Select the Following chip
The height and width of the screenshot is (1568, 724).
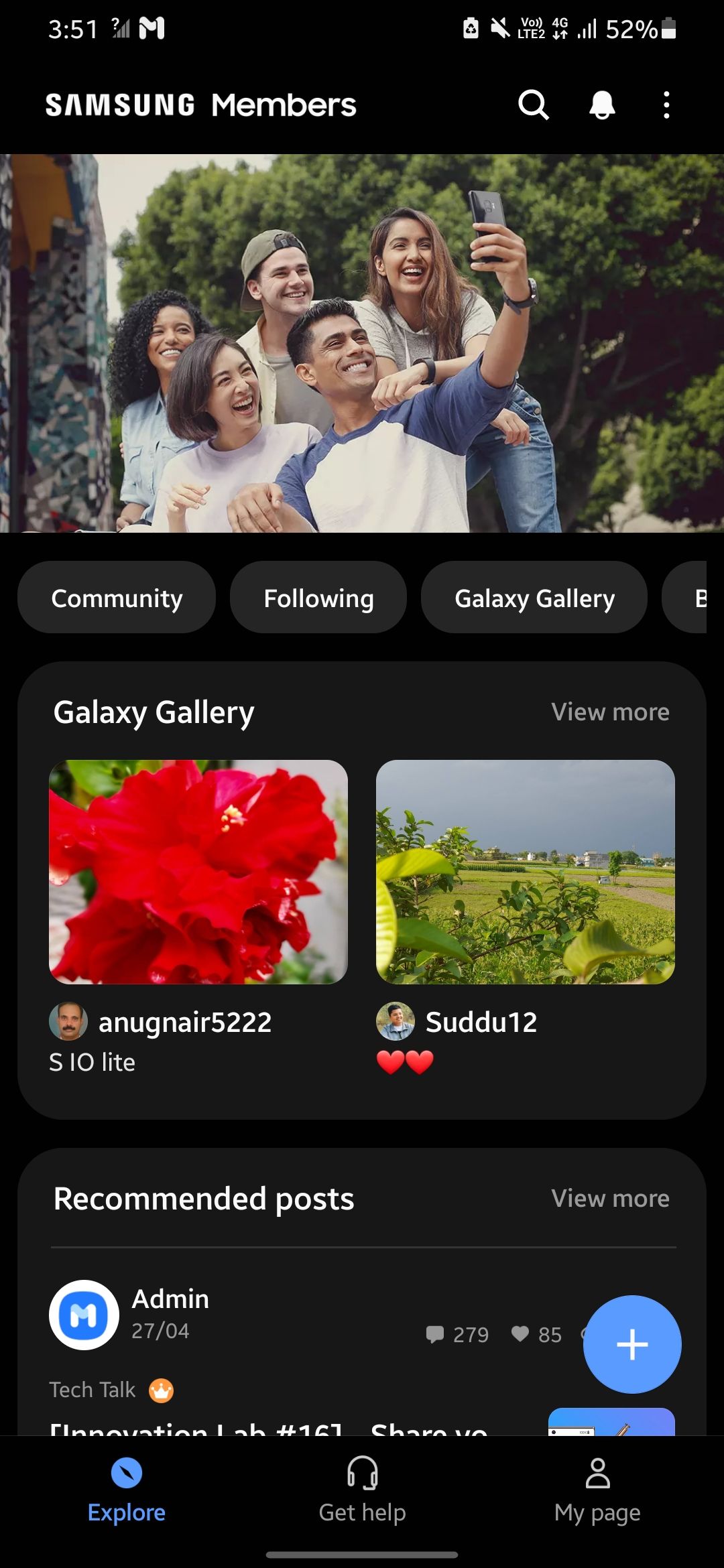pyautogui.click(x=318, y=598)
